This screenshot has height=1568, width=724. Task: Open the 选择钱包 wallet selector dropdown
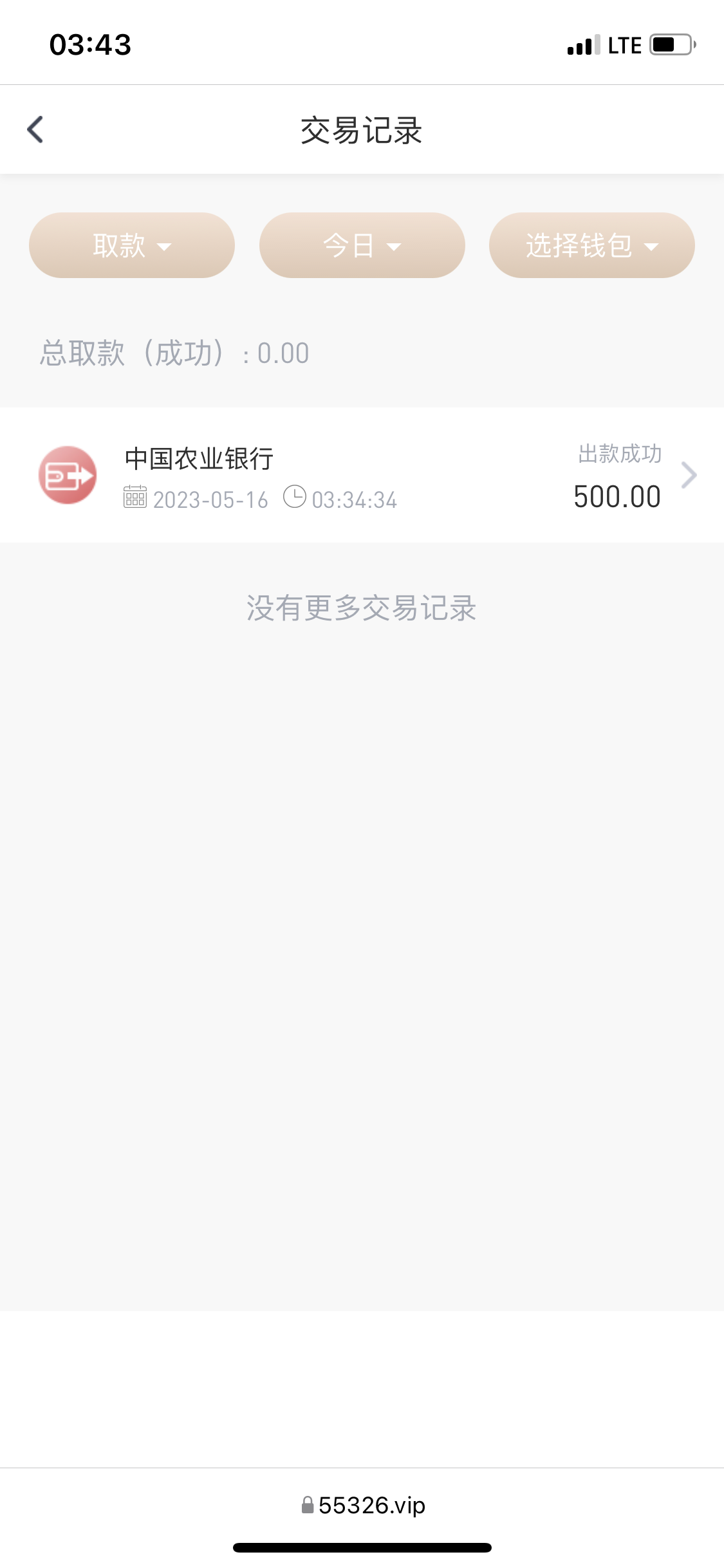pyautogui.click(x=591, y=245)
